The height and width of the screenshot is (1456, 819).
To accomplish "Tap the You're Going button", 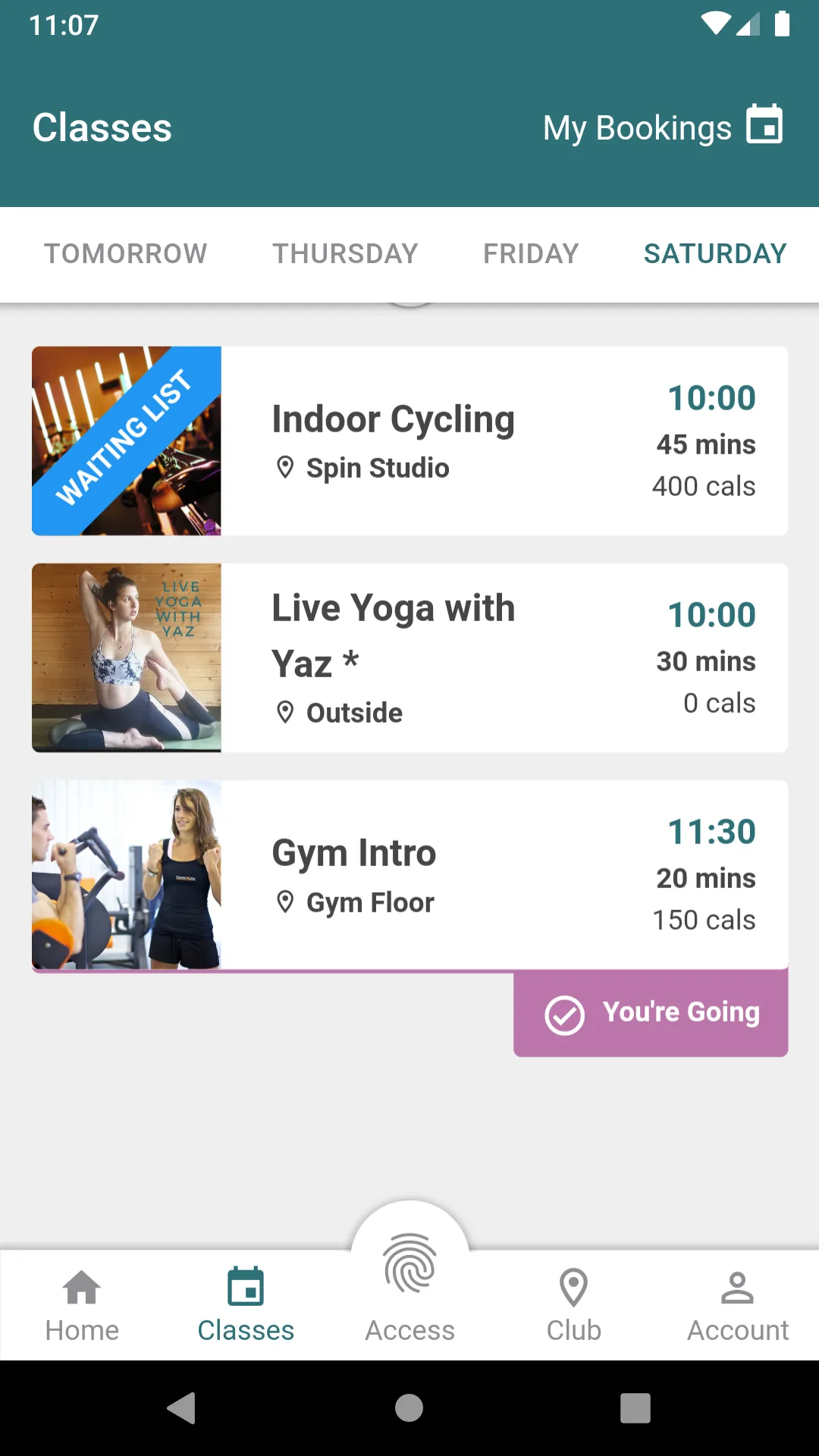I will [x=651, y=1013].
